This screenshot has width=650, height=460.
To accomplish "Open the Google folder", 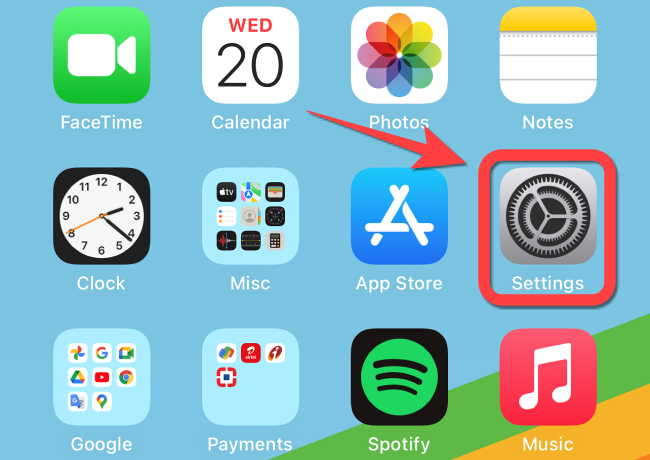I will 101,376.
